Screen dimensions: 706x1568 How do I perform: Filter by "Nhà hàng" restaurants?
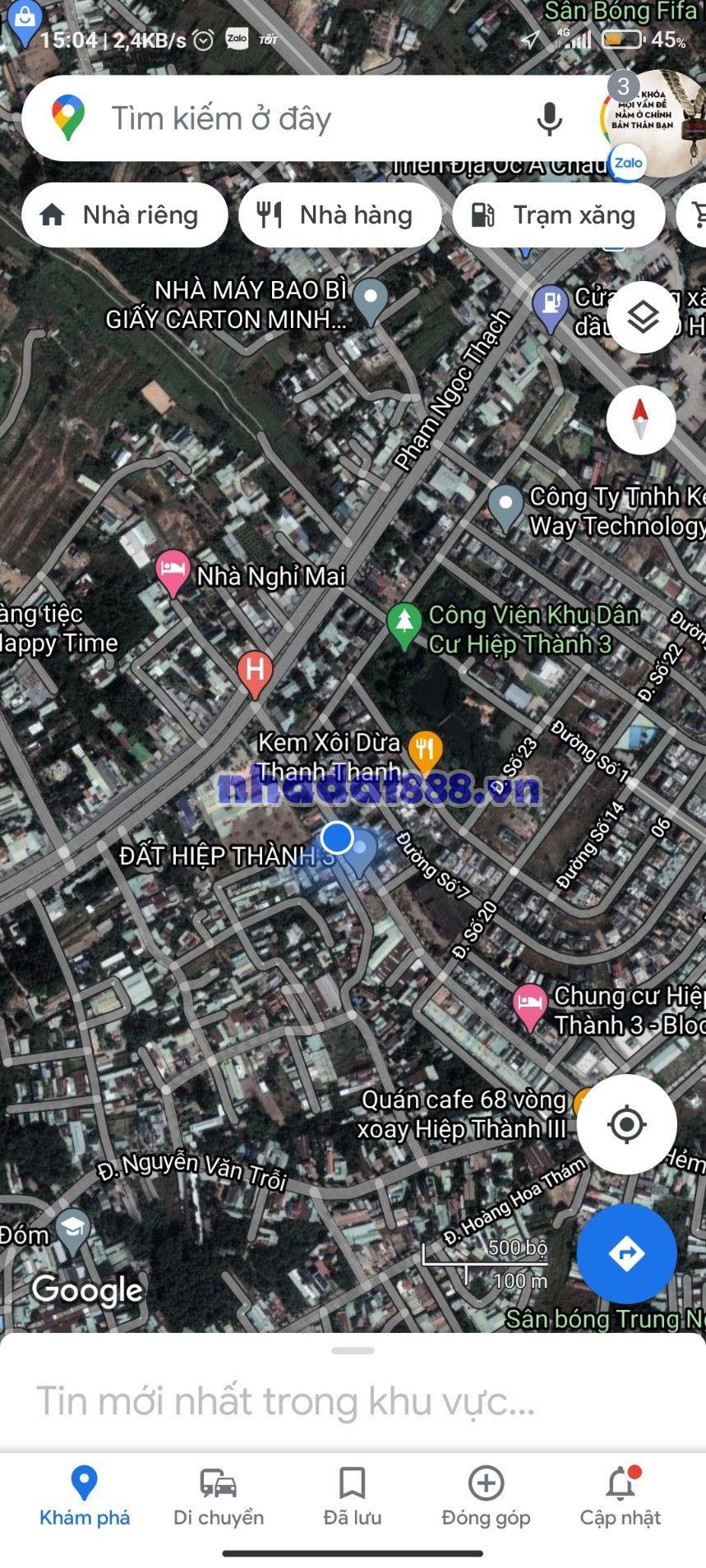tap(339, 215)
